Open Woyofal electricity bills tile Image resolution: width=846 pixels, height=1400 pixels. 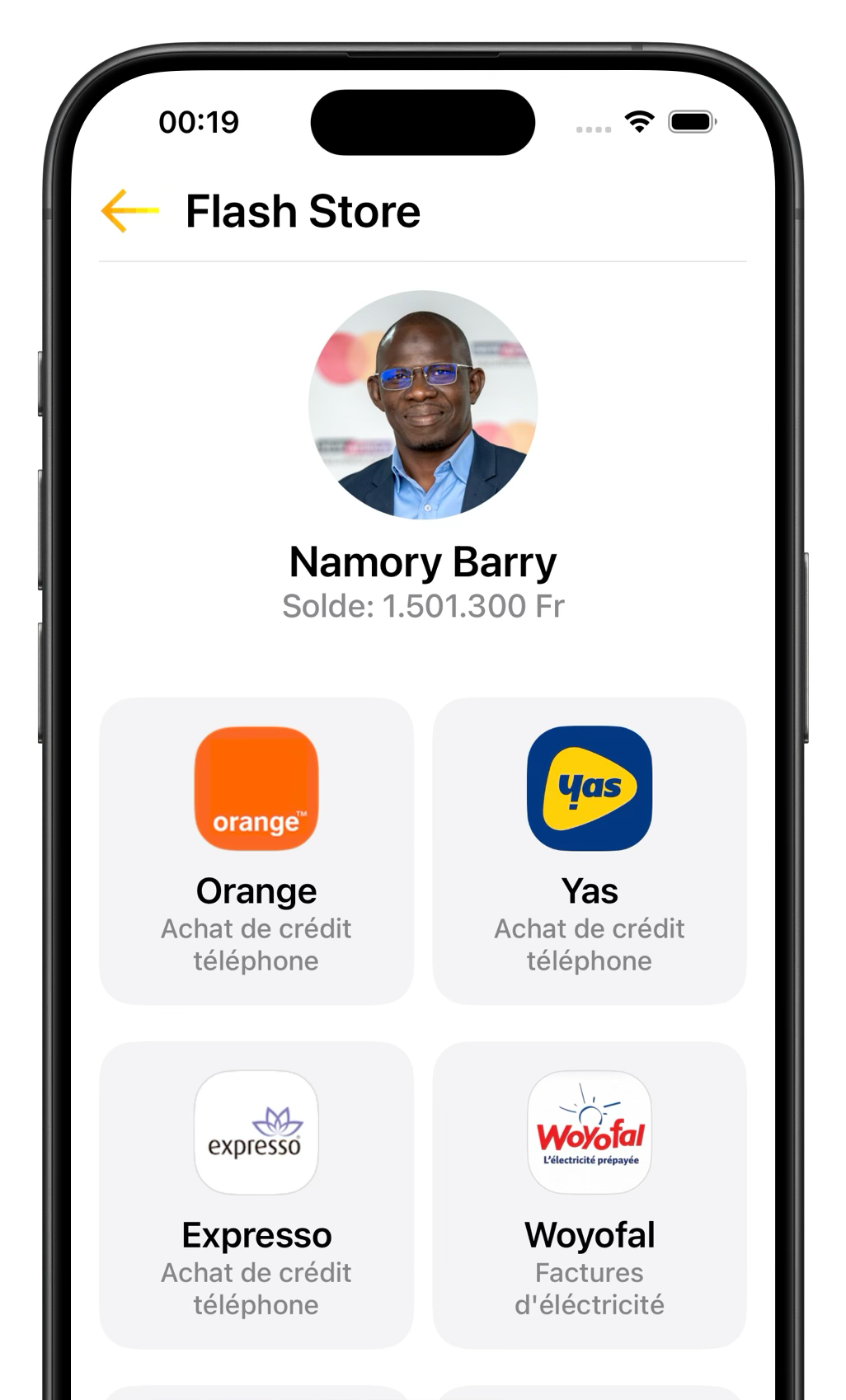click(x=589, y=1194)
